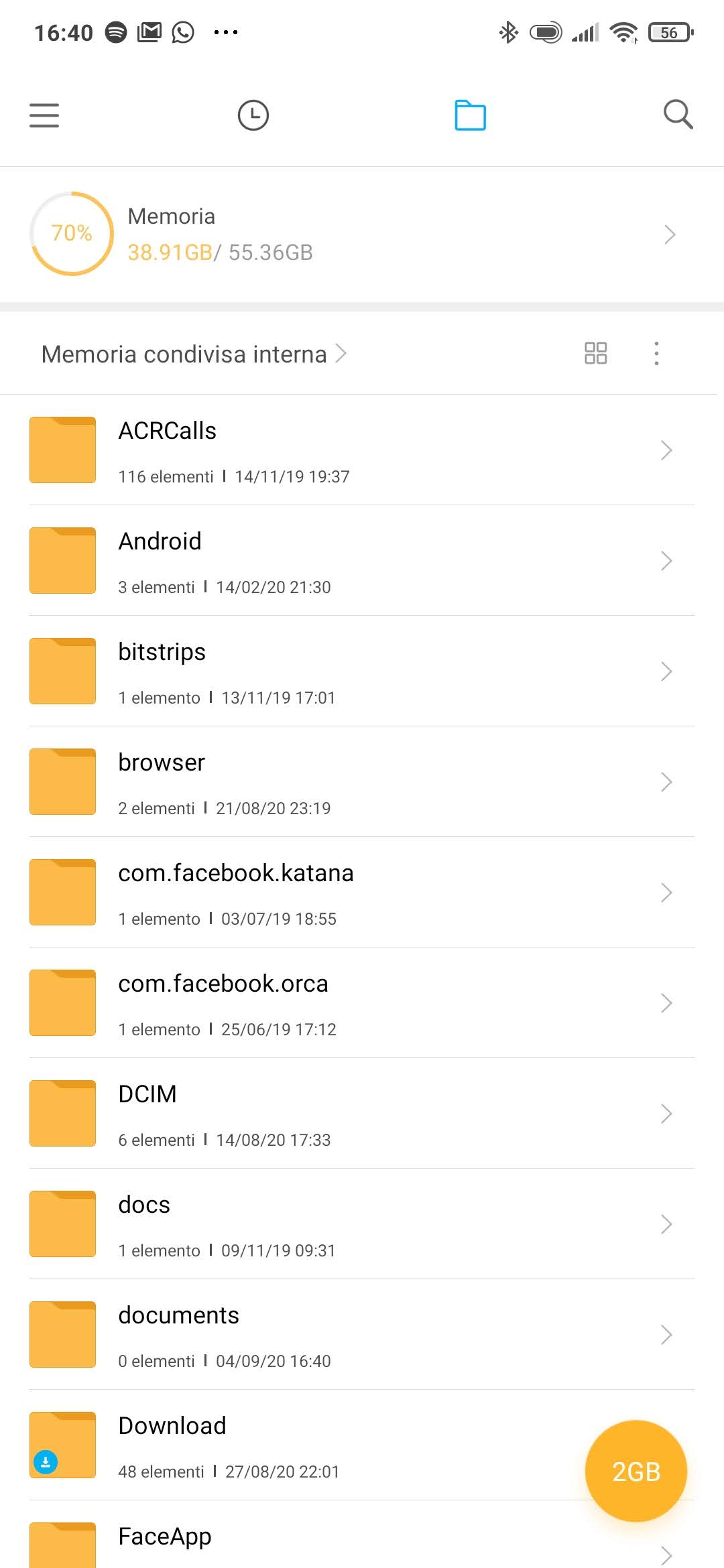
Task: Open the com.facebook.orca folder
Action: (362, 1003)
